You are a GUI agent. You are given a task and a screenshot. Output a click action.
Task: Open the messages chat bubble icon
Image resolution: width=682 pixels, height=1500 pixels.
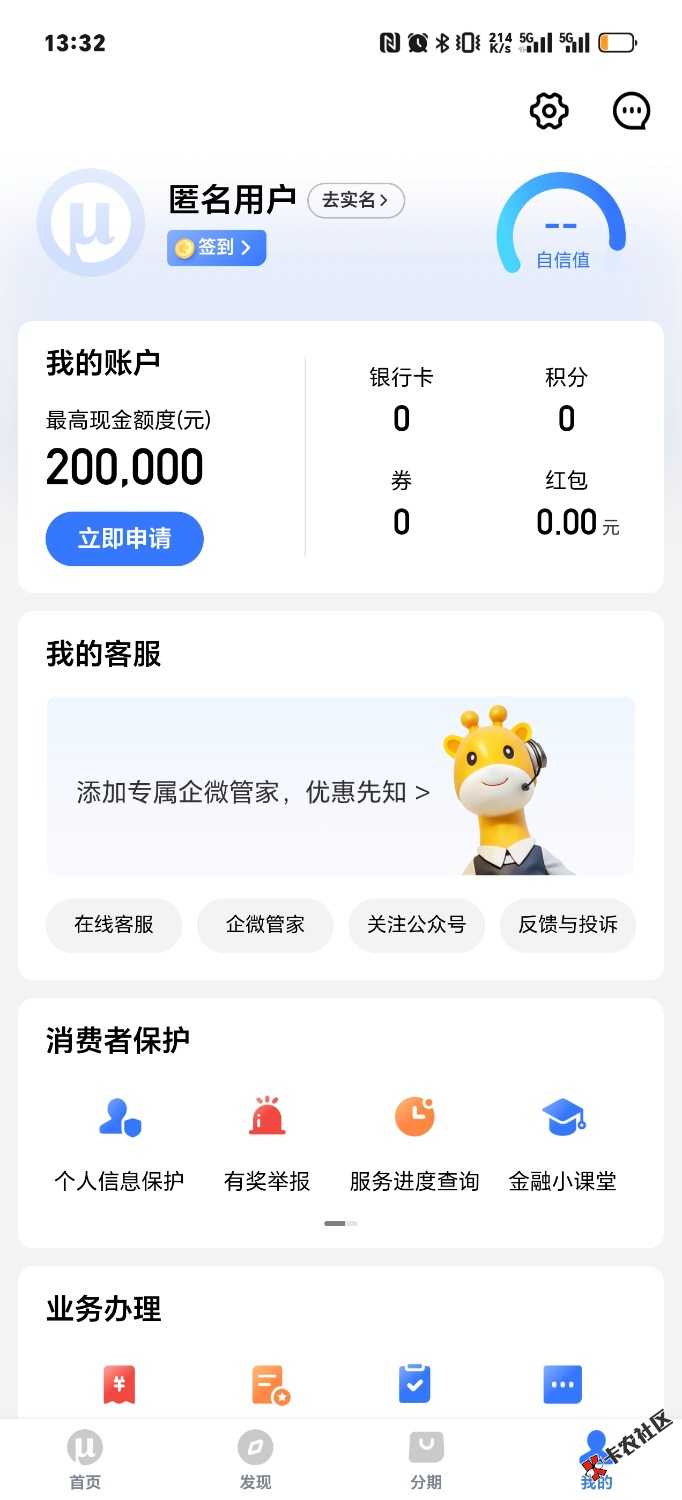coord(631,111)
